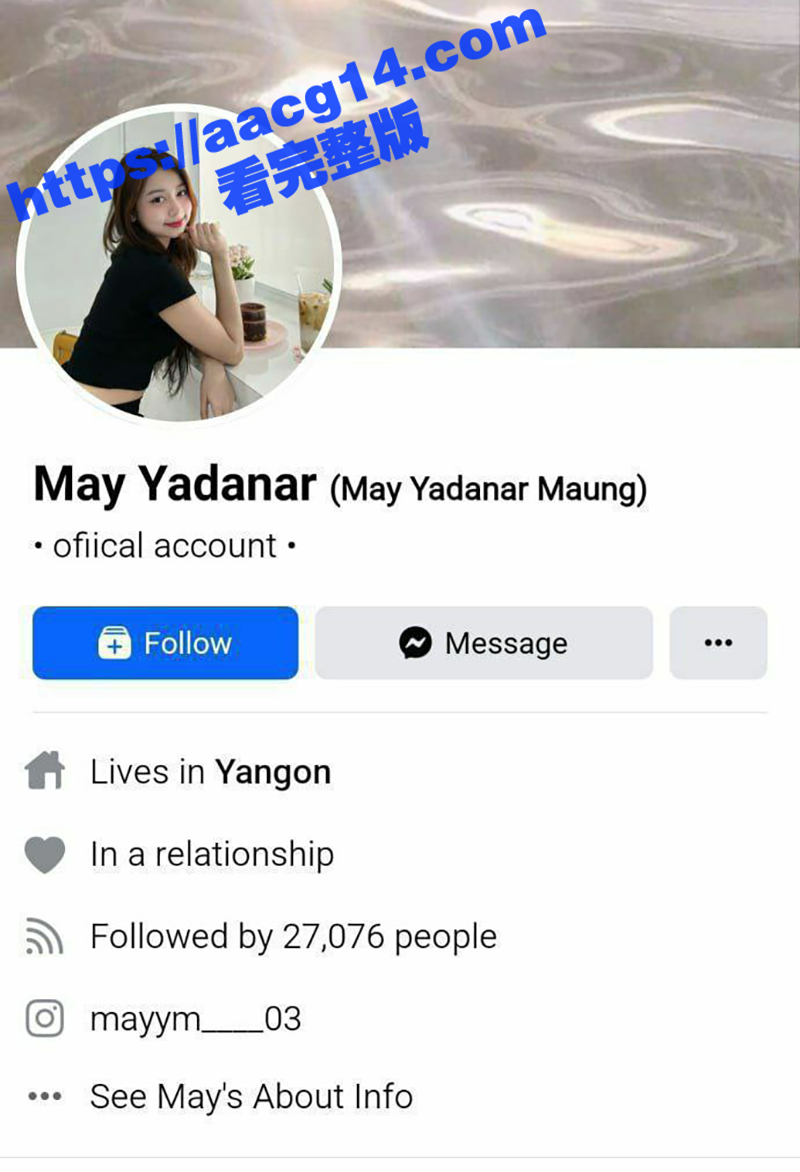Click the followers feed icon
800x1172 pixels.
tap(44, 936)
